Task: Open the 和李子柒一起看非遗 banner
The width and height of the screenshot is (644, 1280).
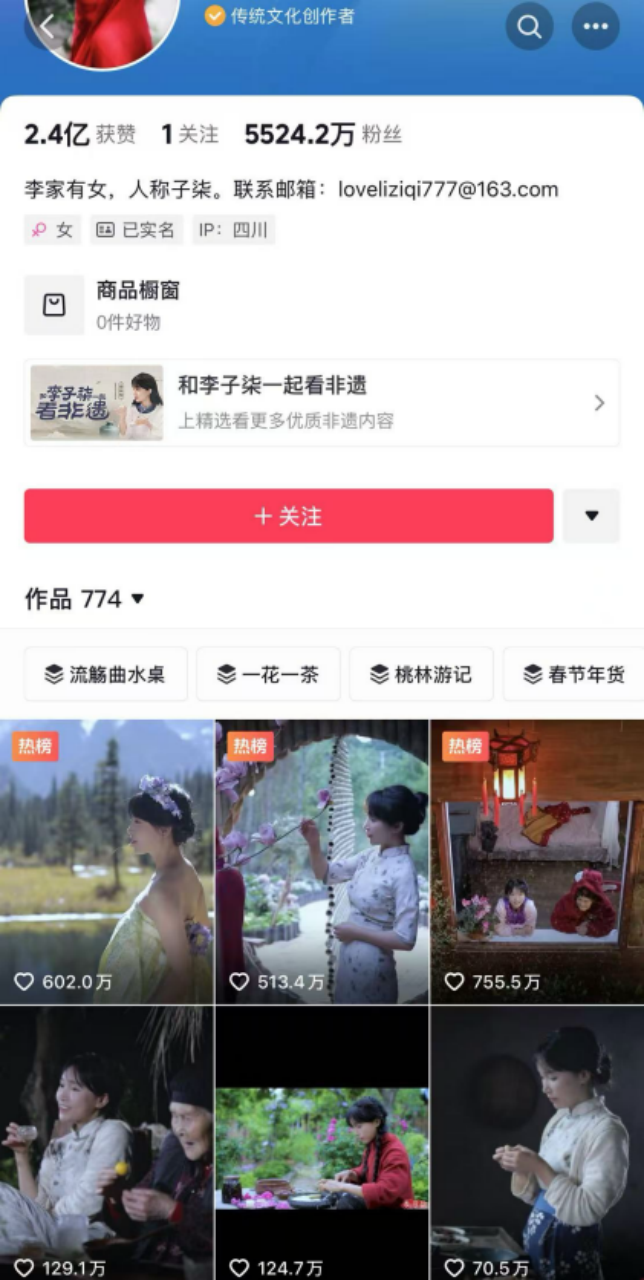Action: (321, 402)
